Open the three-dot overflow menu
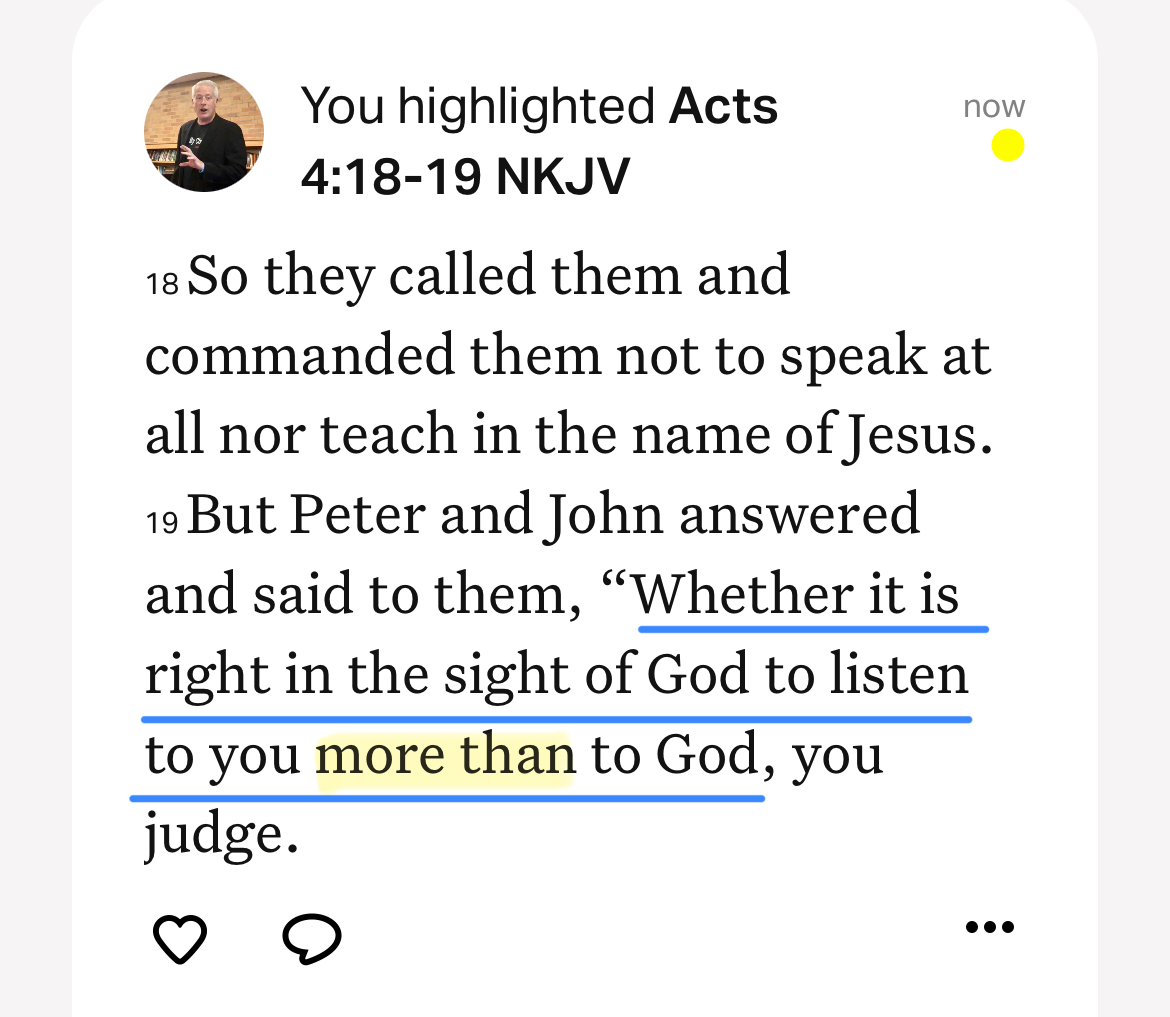The image size is (1170, 1017). click(x=990, y=928)
